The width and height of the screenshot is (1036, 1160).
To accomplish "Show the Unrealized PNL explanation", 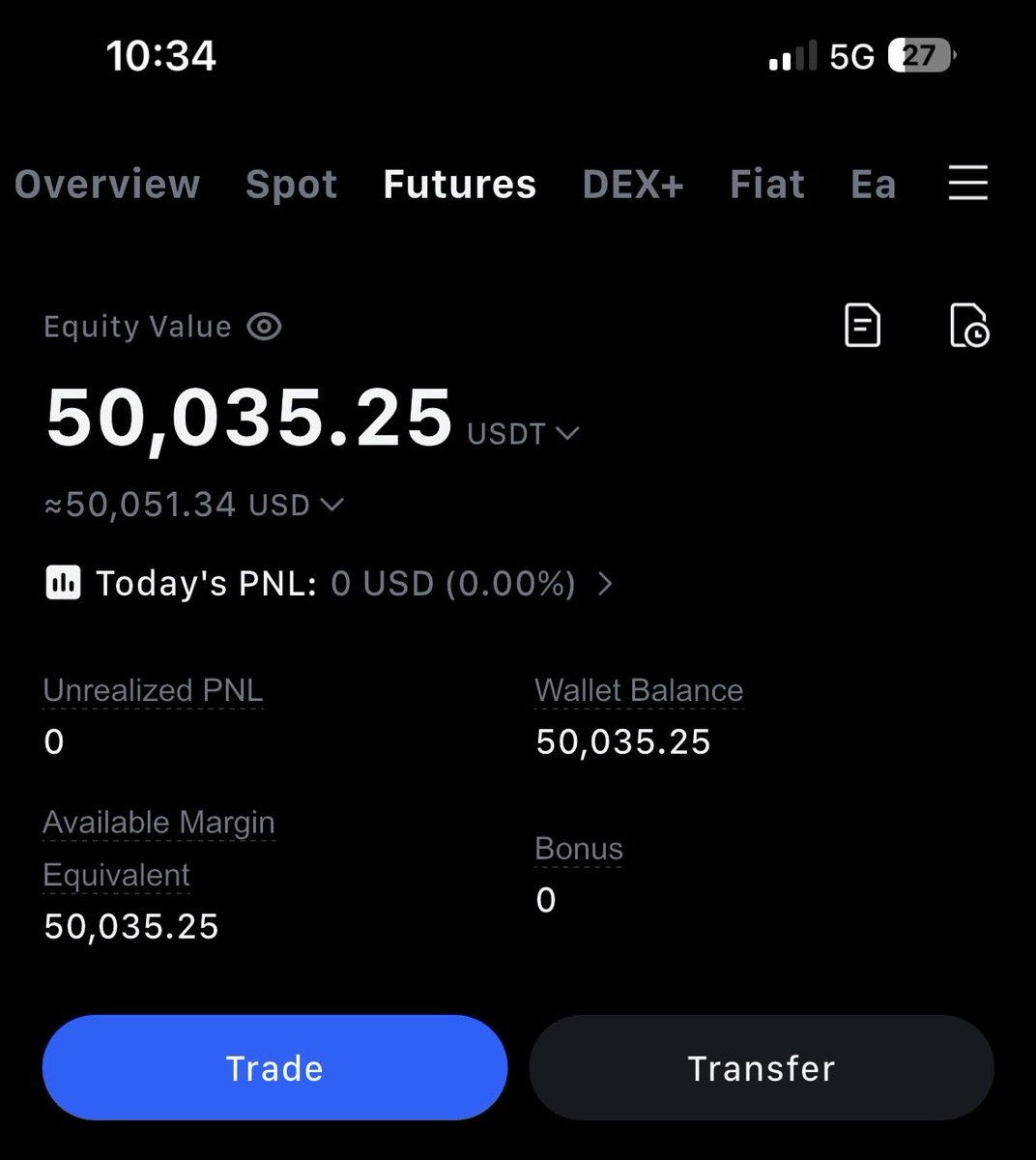I will (153, 690).
